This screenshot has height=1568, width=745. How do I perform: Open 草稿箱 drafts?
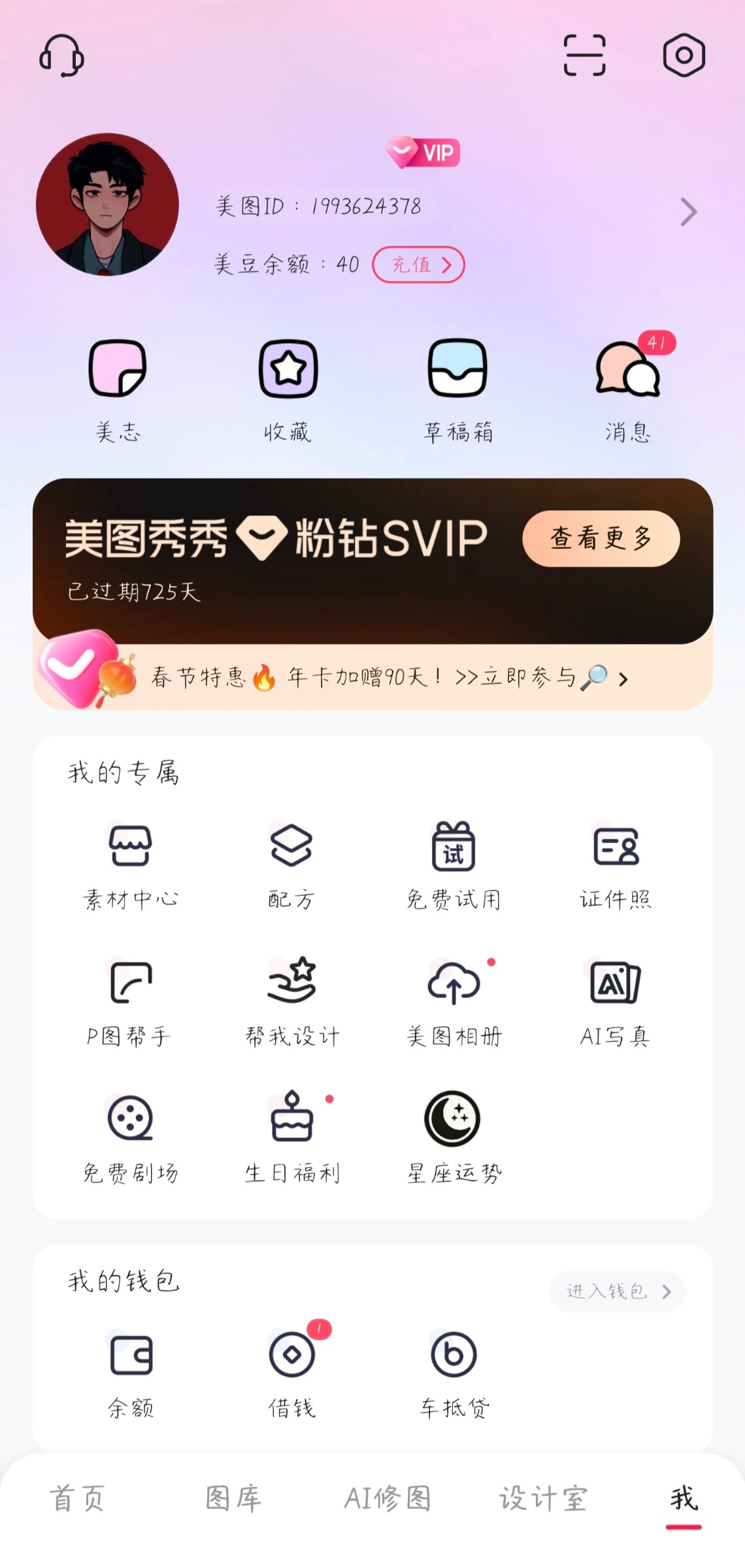[457, 389]
